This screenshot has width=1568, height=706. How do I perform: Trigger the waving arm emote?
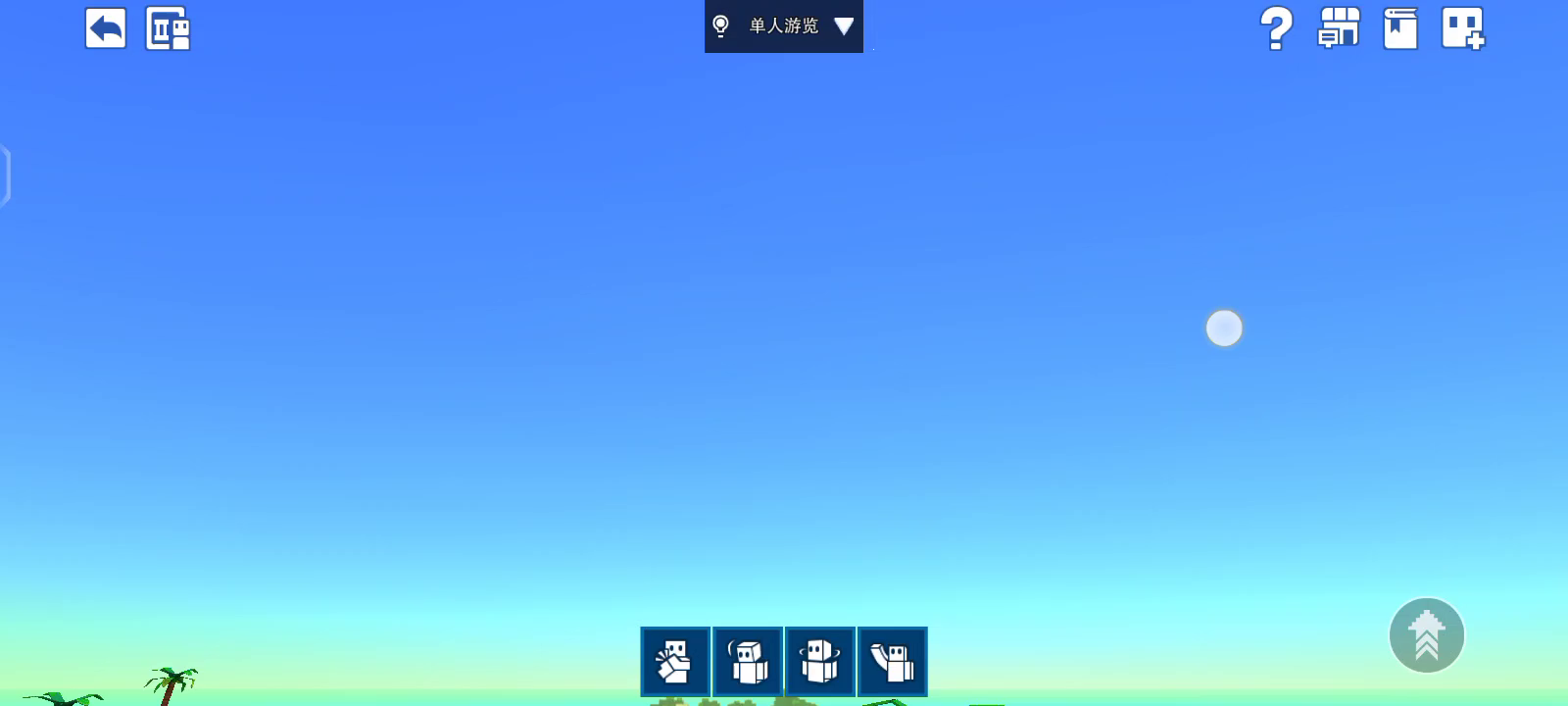point(892,662)
